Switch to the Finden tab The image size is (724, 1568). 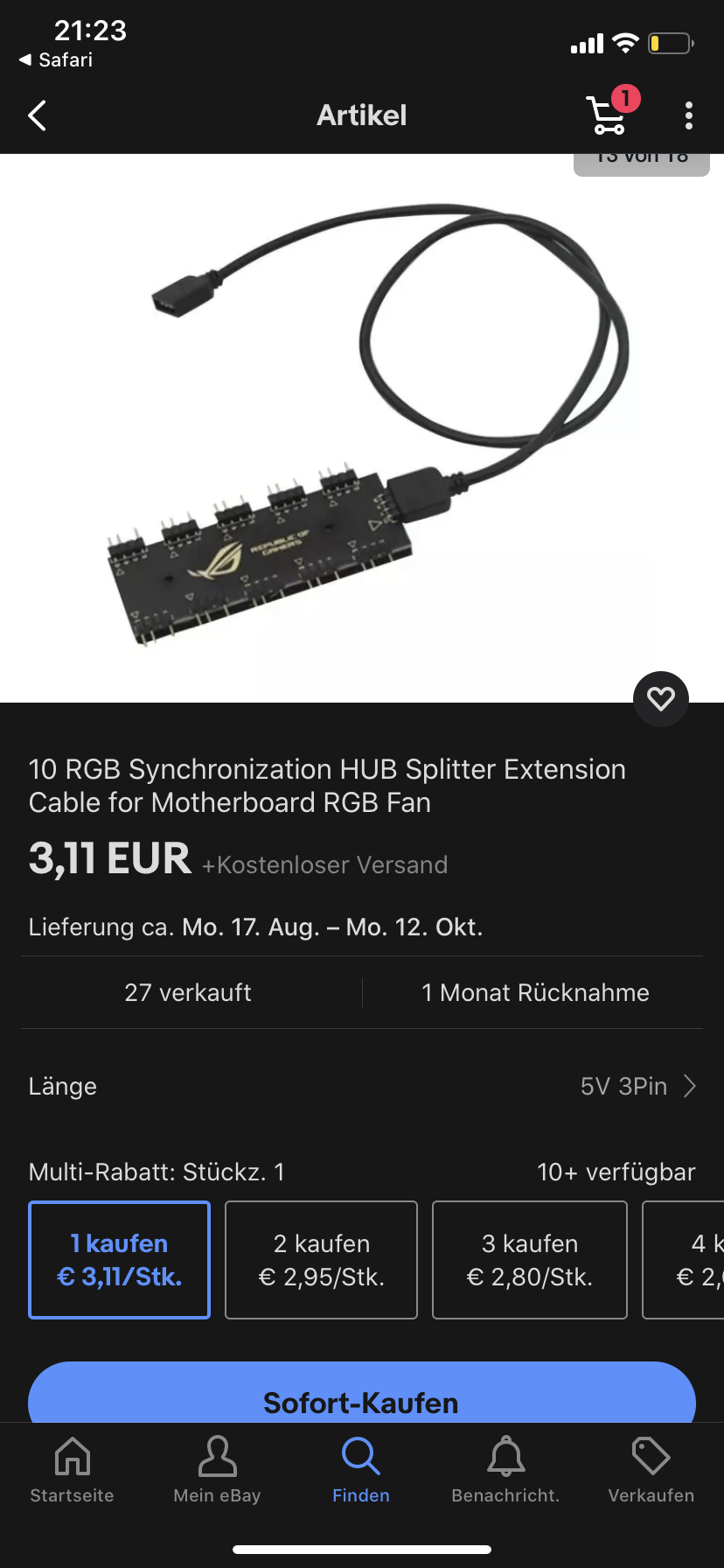pyautogui.click(x=361, y=1470)
